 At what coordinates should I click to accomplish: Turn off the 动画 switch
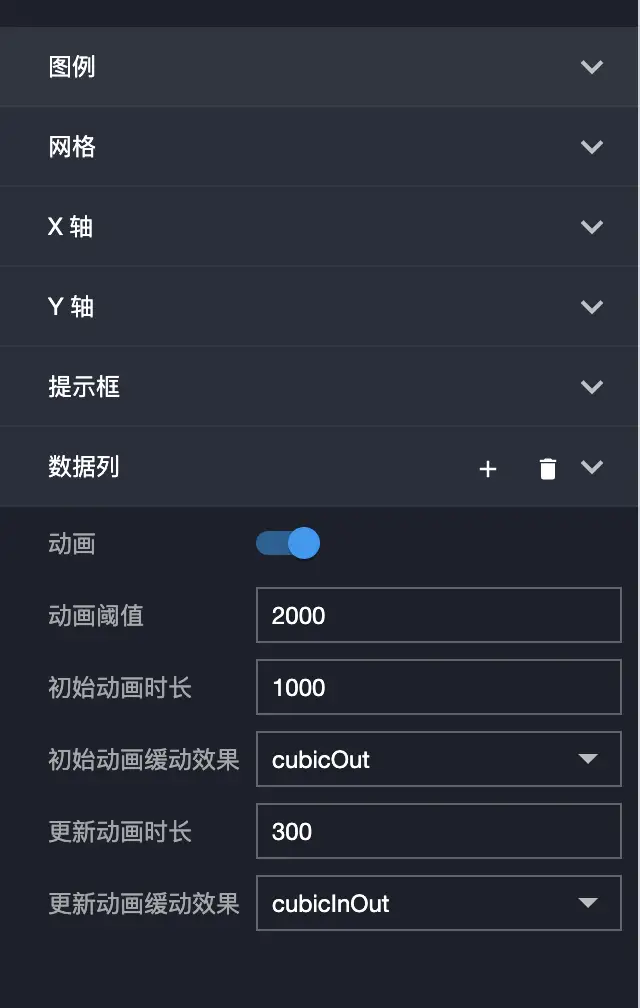(x=288, y=543)
